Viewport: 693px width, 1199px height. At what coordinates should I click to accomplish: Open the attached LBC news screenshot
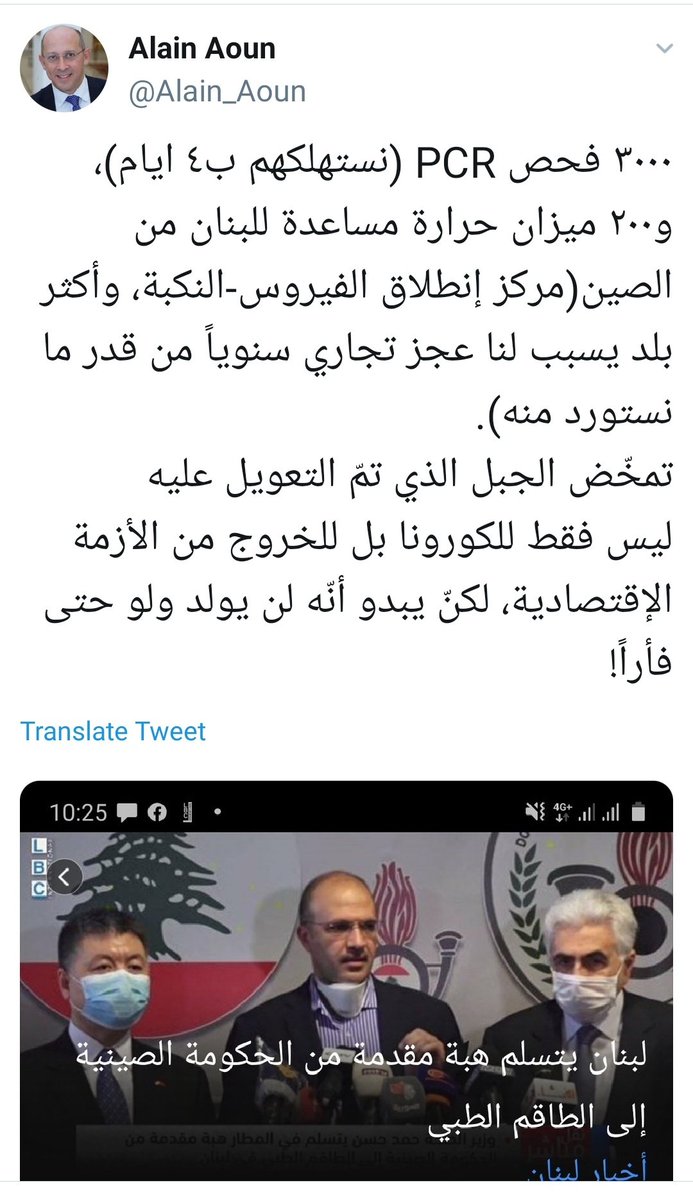point(346,990)
